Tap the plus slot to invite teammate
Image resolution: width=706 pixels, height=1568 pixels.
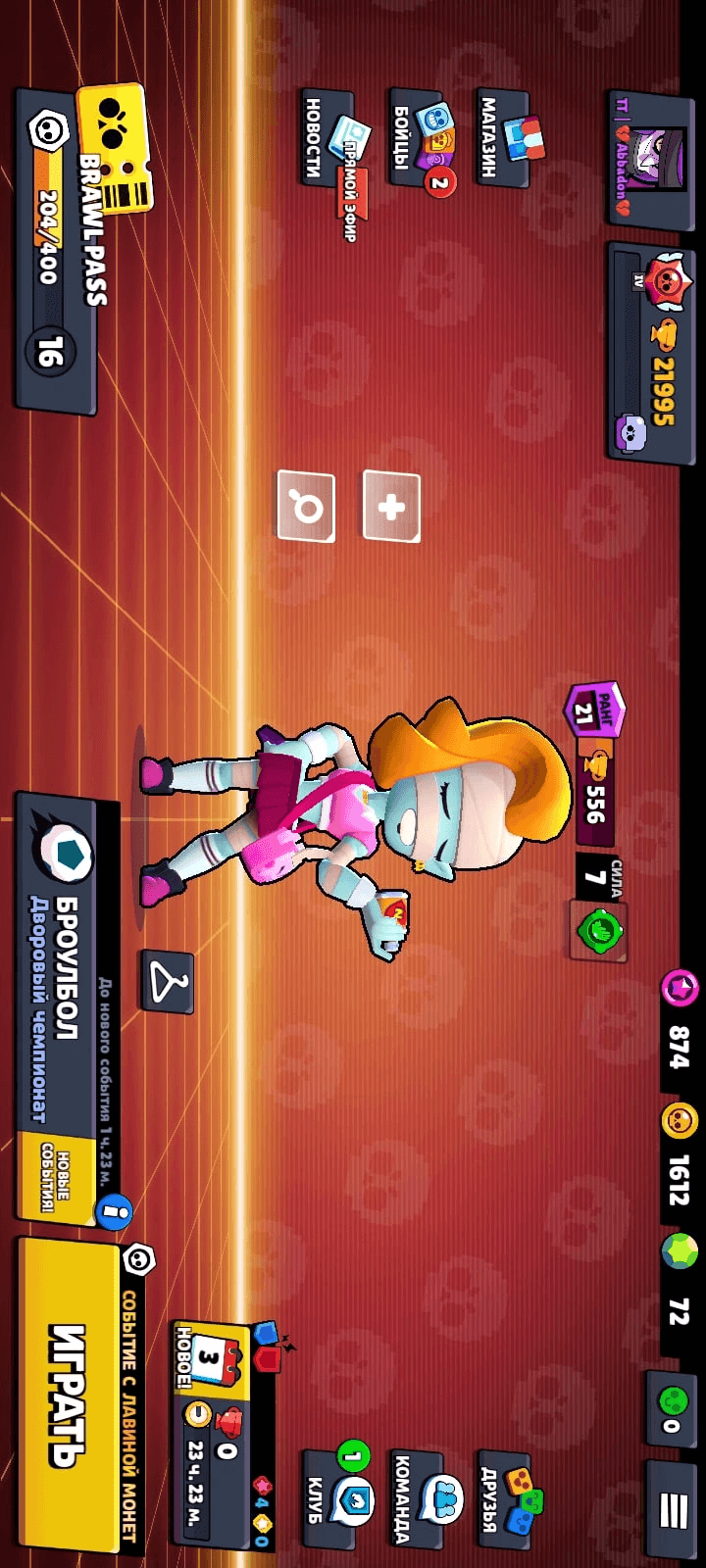pos(391,507)
